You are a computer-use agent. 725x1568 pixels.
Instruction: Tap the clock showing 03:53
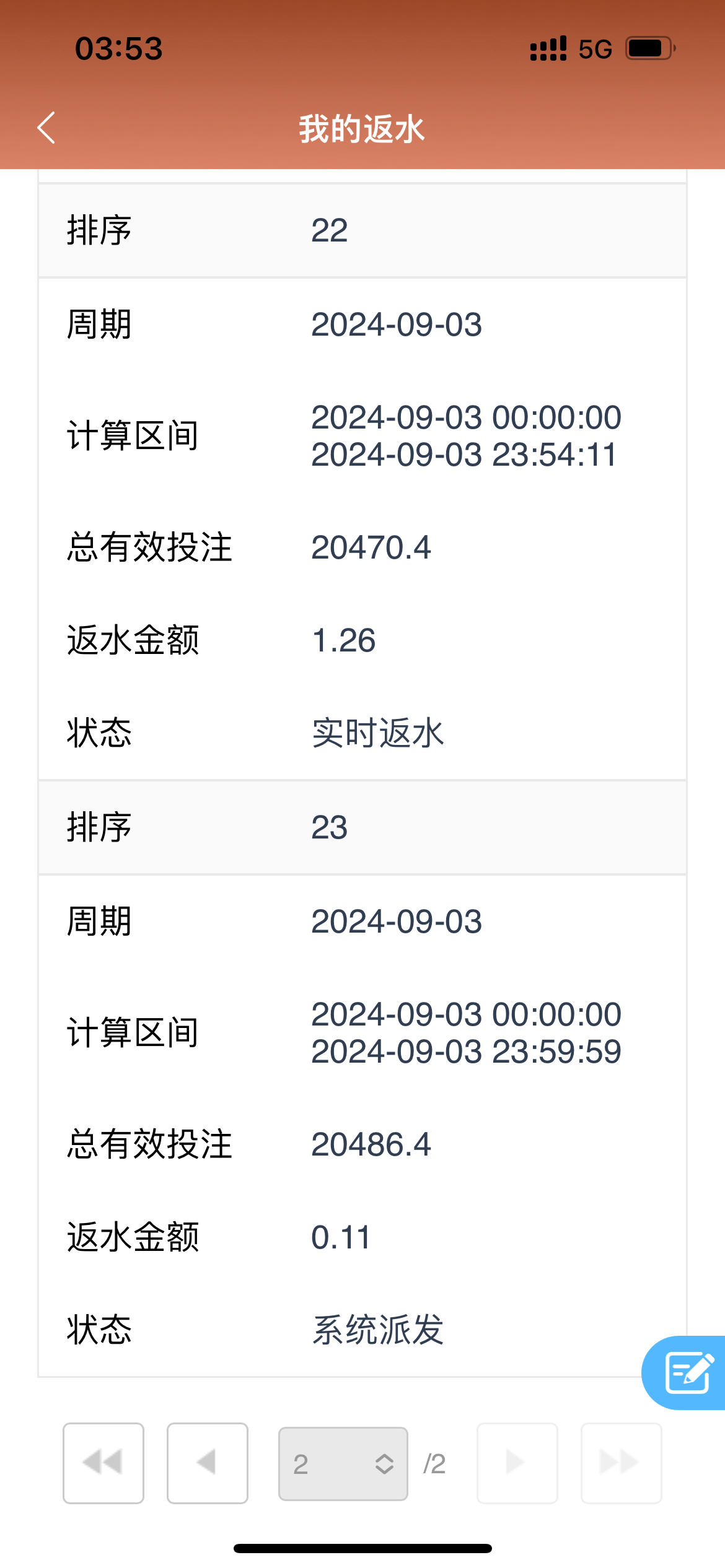[119, 48]
